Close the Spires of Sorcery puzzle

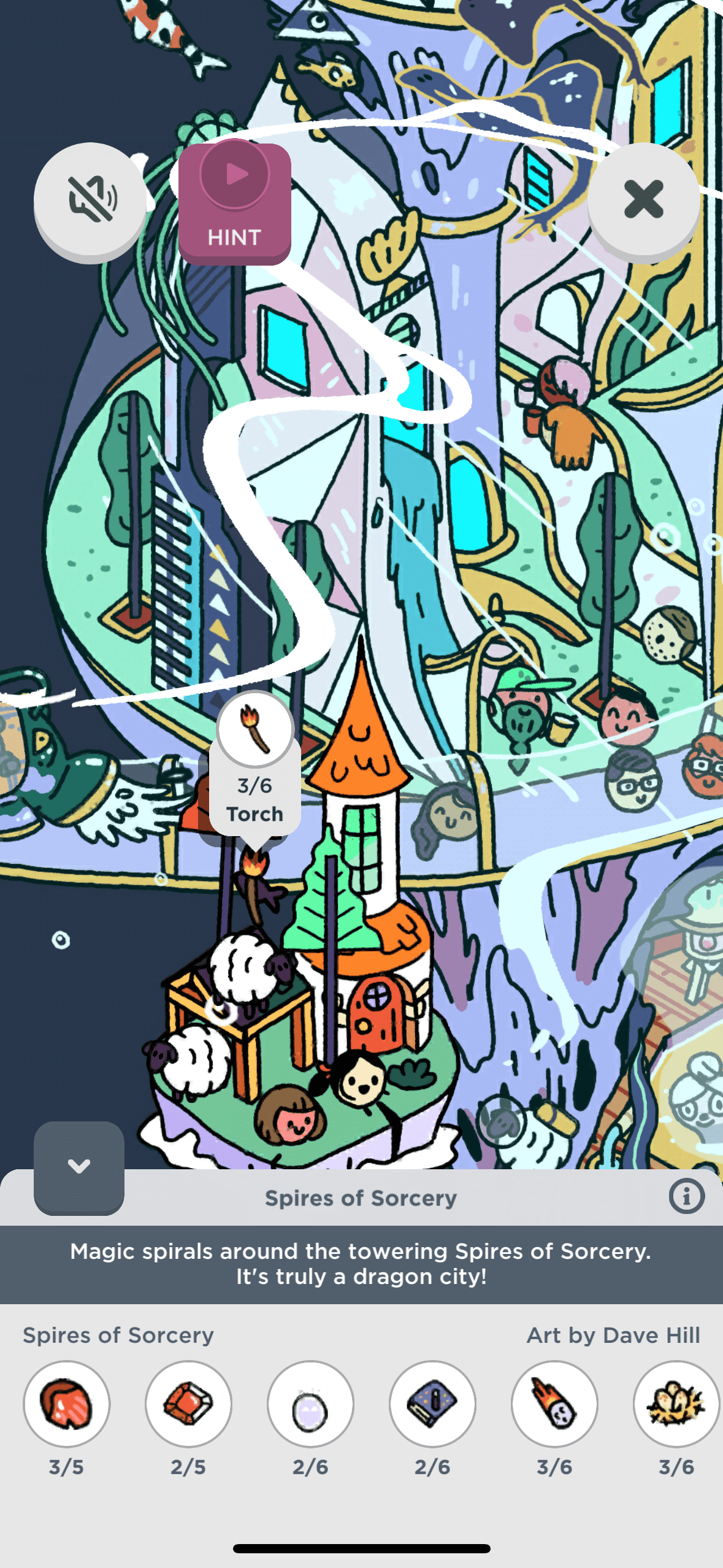tap(643, 199)
